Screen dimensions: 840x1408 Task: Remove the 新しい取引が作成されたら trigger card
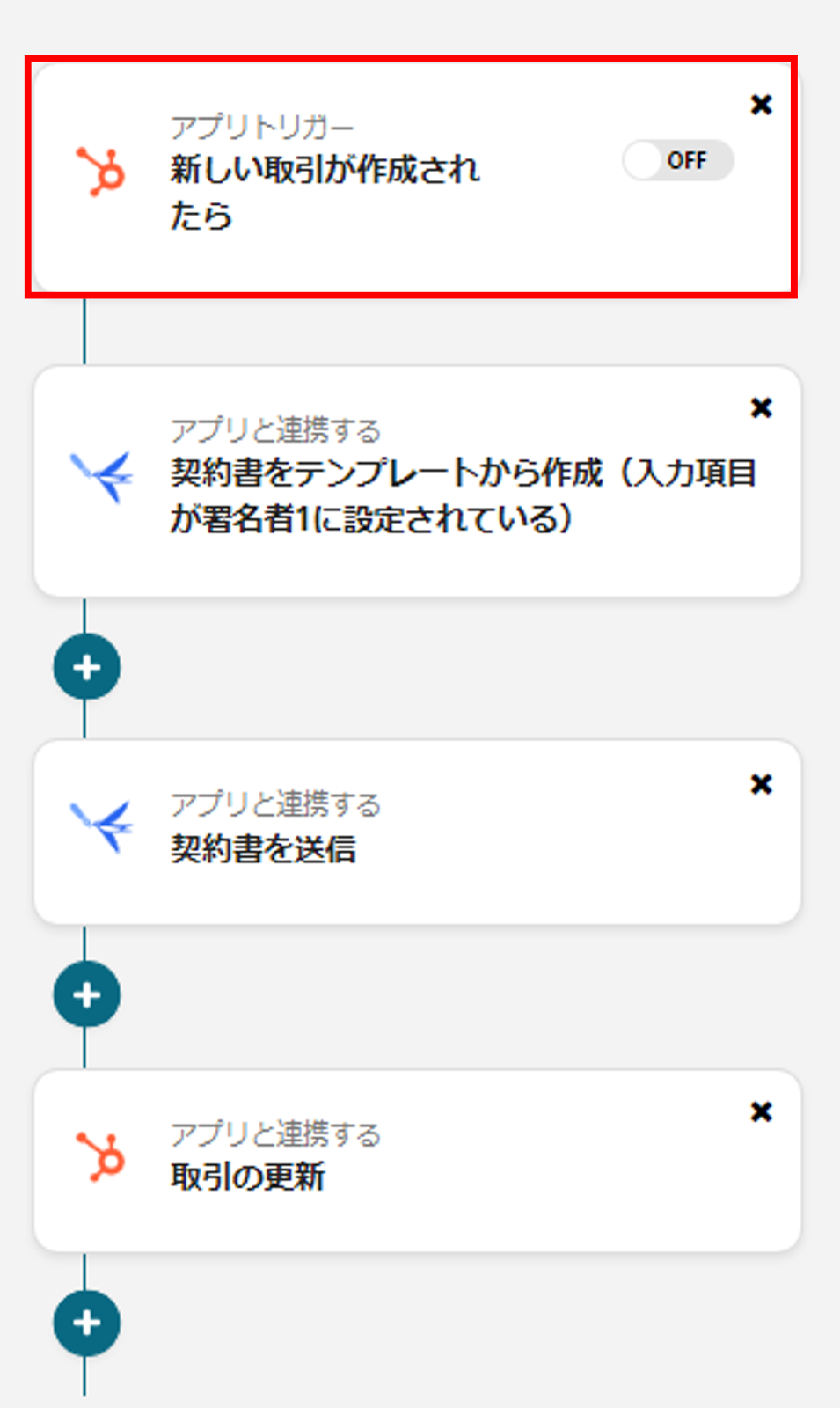(x=761, y=105)
